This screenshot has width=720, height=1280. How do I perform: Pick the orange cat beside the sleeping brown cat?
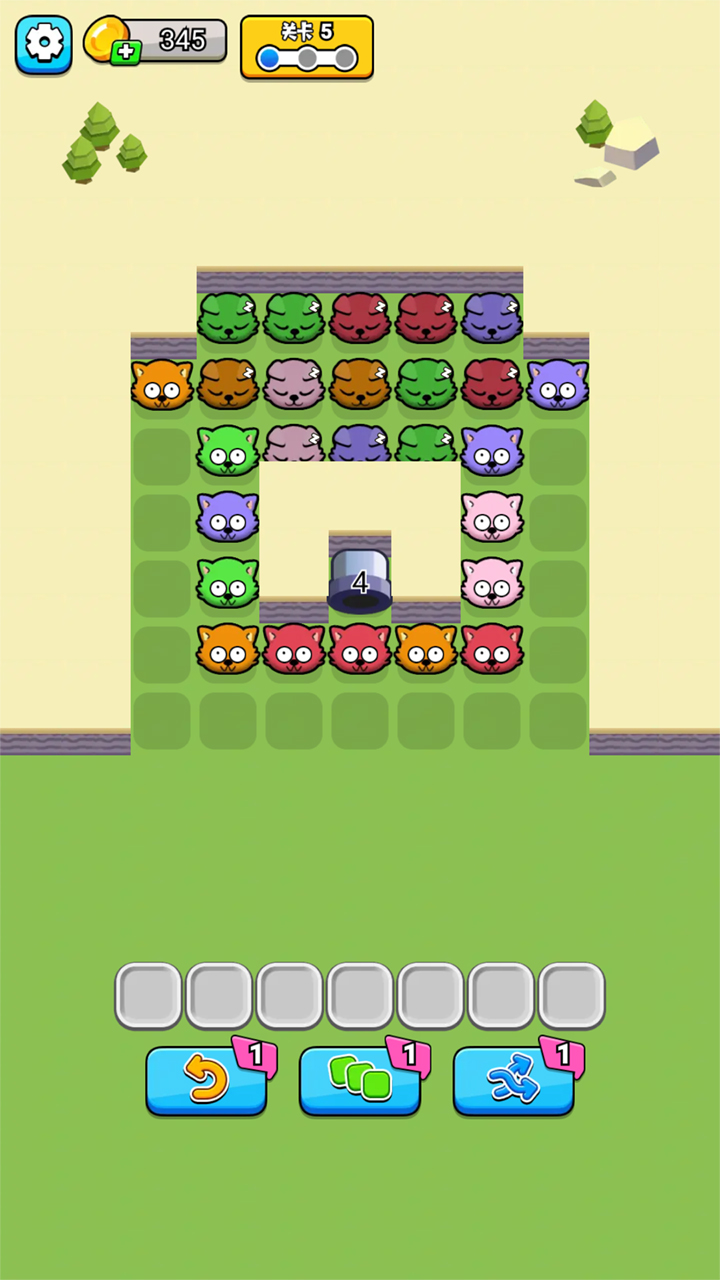pyautogui.click(x=162, y=385)
